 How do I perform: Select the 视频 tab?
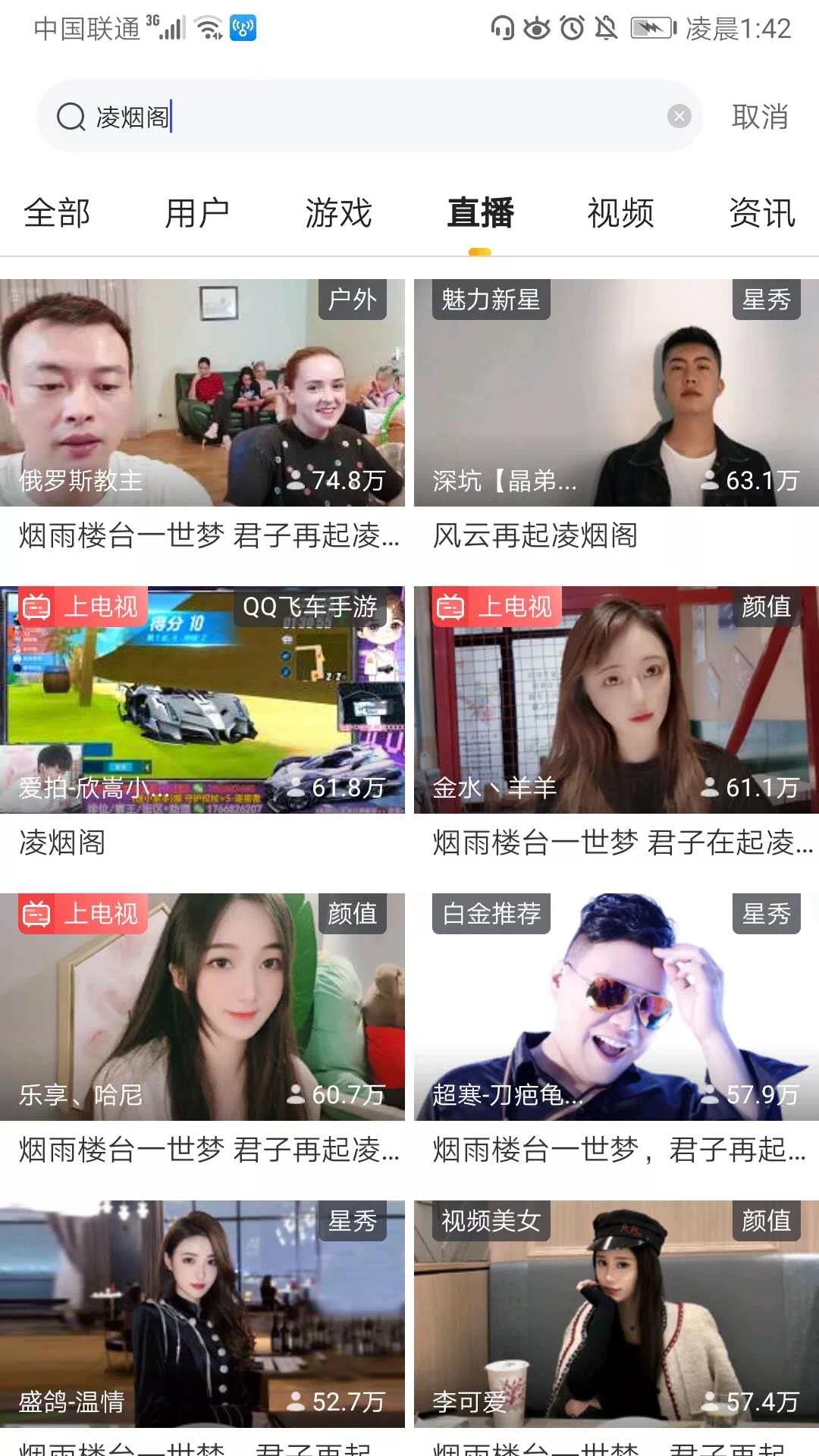(620, 213)
